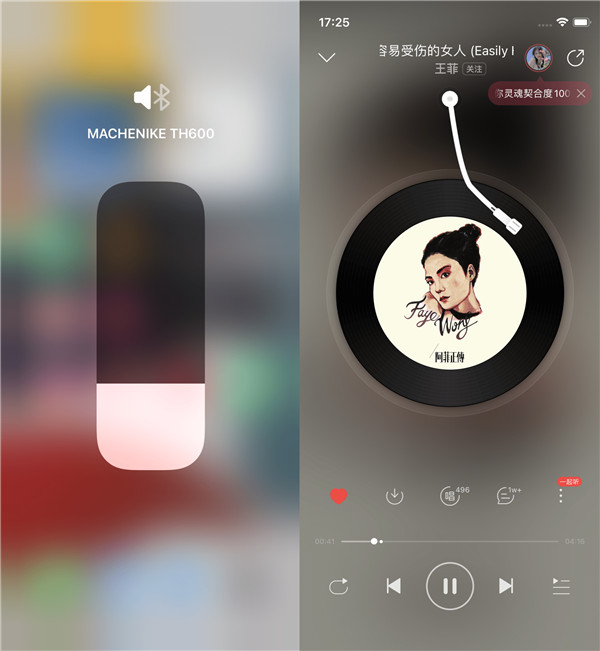
Task: Open the 唱 sing-along feature
Action: [x=450, y=495]
